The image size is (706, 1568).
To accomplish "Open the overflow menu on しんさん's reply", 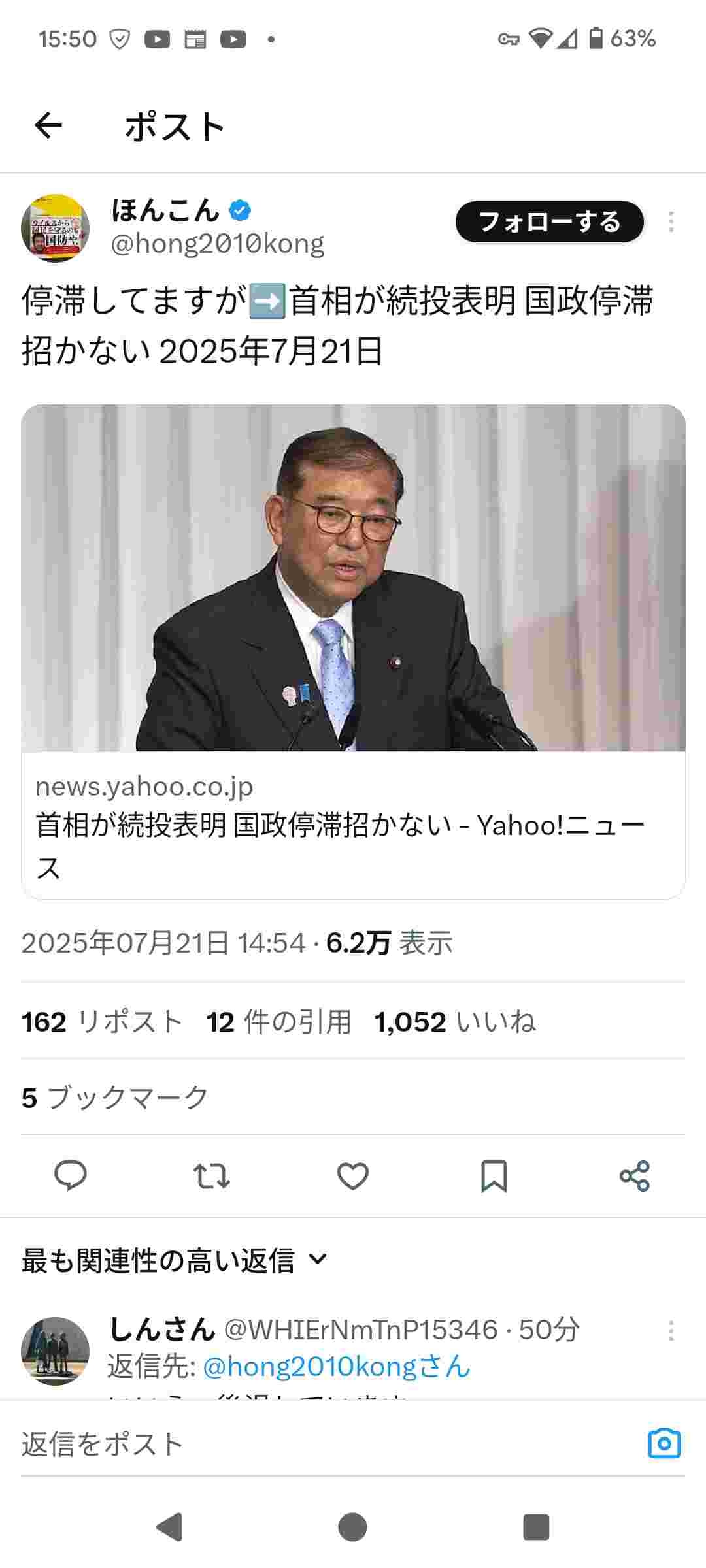I will tap(671, 1330).
